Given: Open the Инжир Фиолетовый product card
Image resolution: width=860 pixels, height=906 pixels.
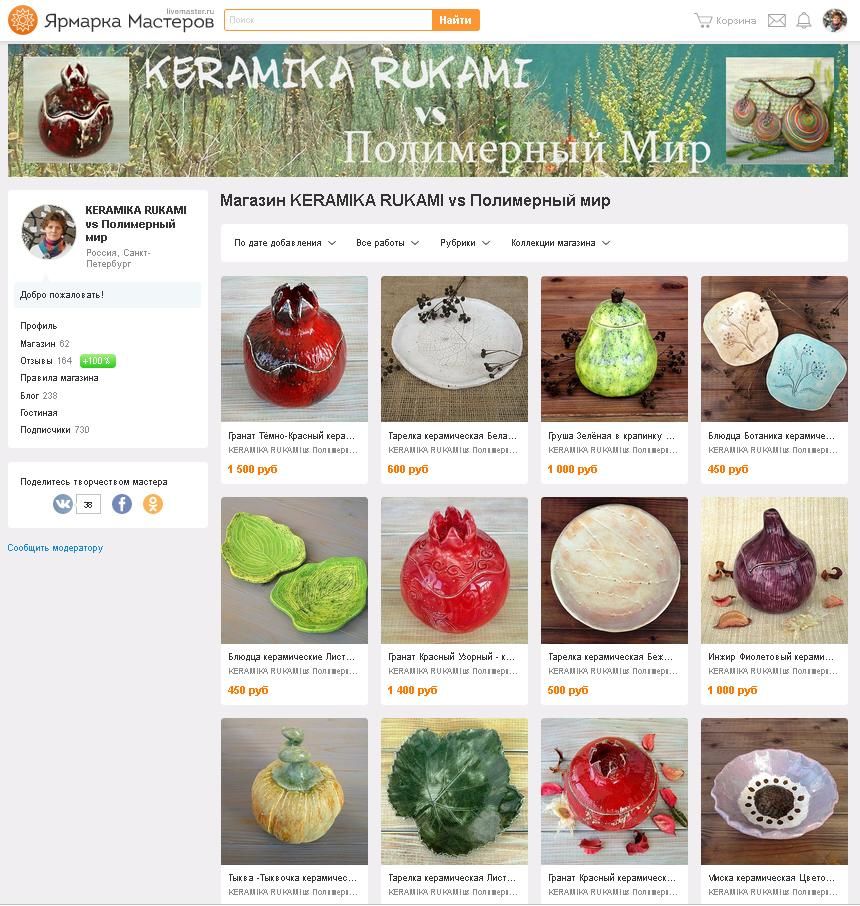Looking at the screenshot, I should click(774, 570).
